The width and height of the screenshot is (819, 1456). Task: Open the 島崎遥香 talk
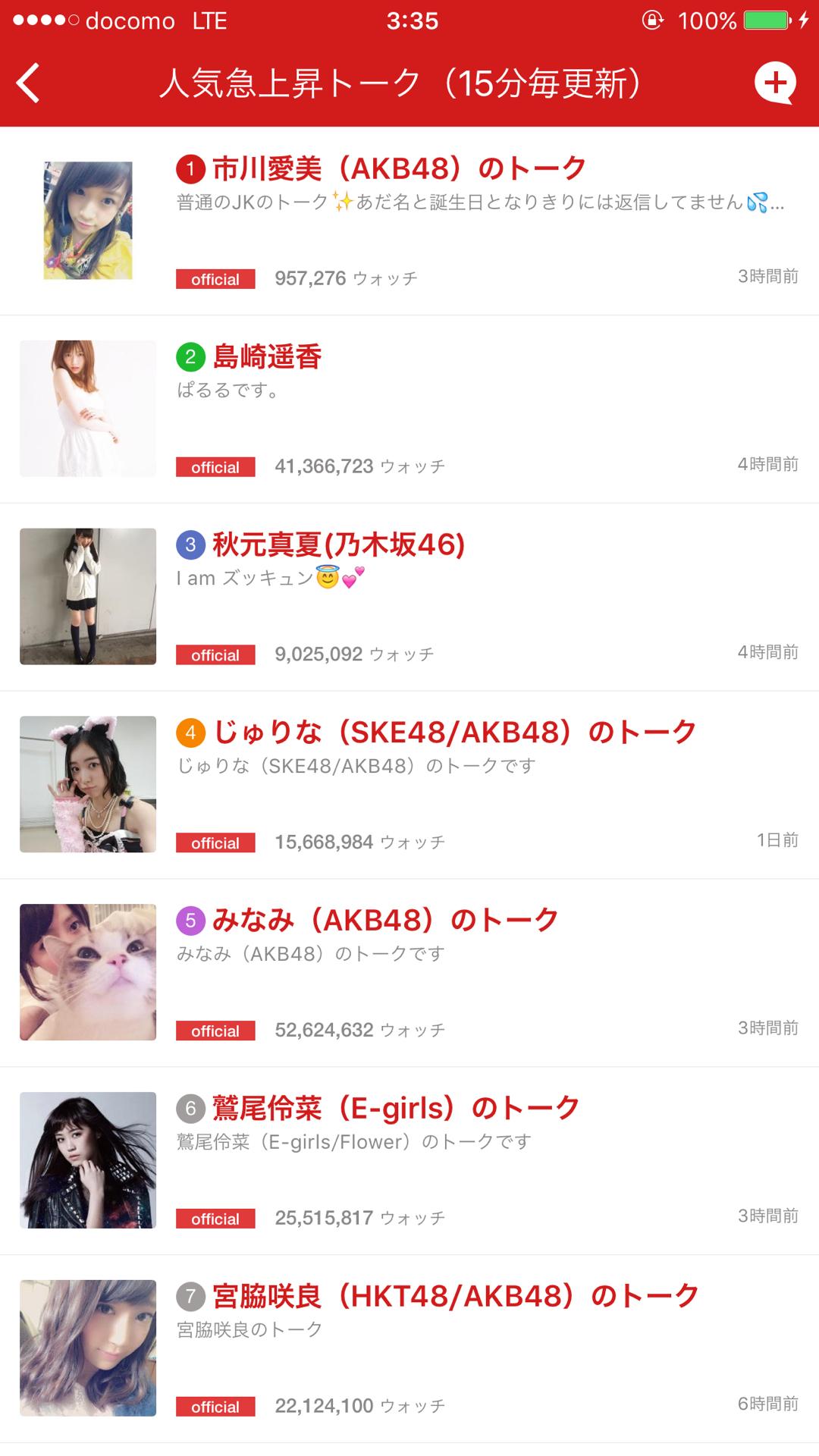click(267, 357)
